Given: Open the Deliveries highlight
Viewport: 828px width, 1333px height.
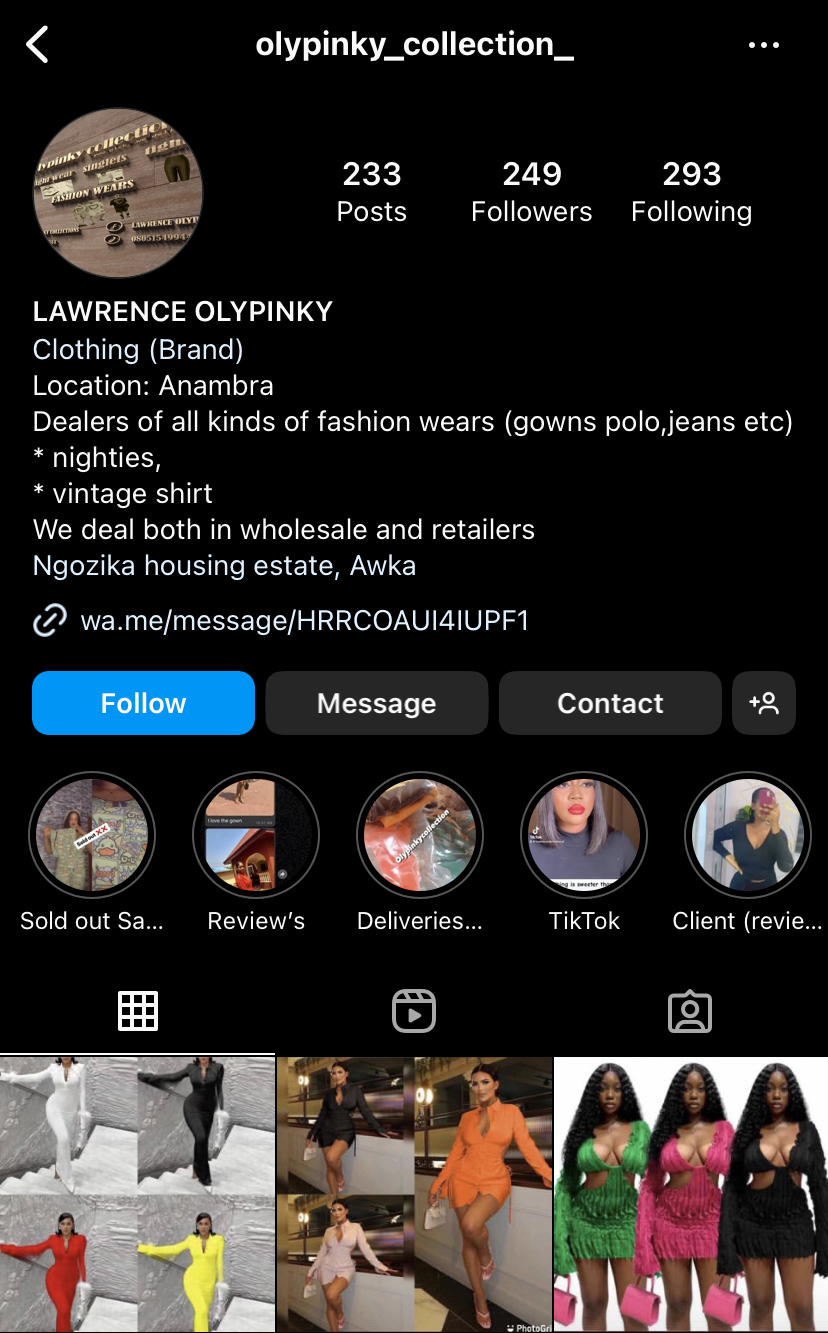Looking at the screenshot, I should click(x=420, y=836).
